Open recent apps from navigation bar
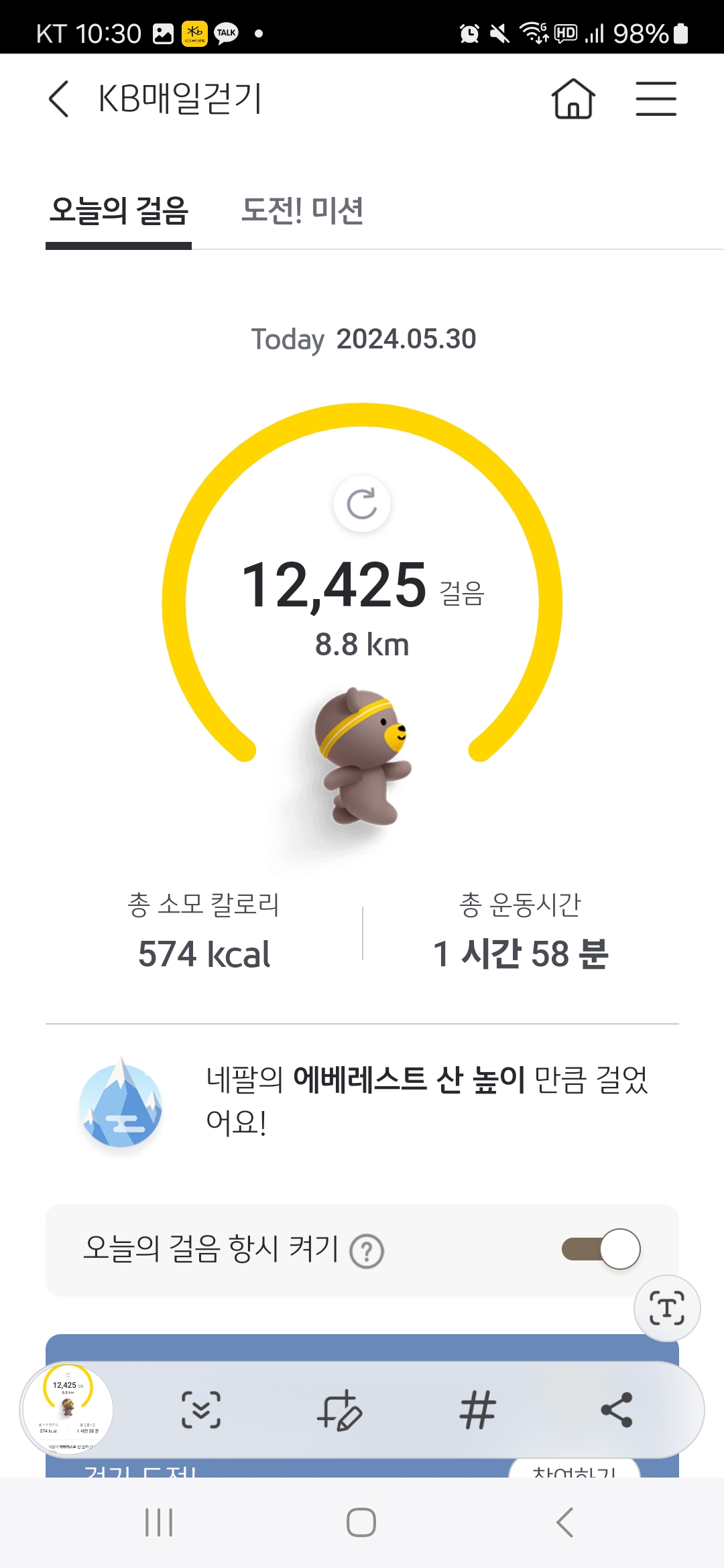 [x=159, y=1522]
